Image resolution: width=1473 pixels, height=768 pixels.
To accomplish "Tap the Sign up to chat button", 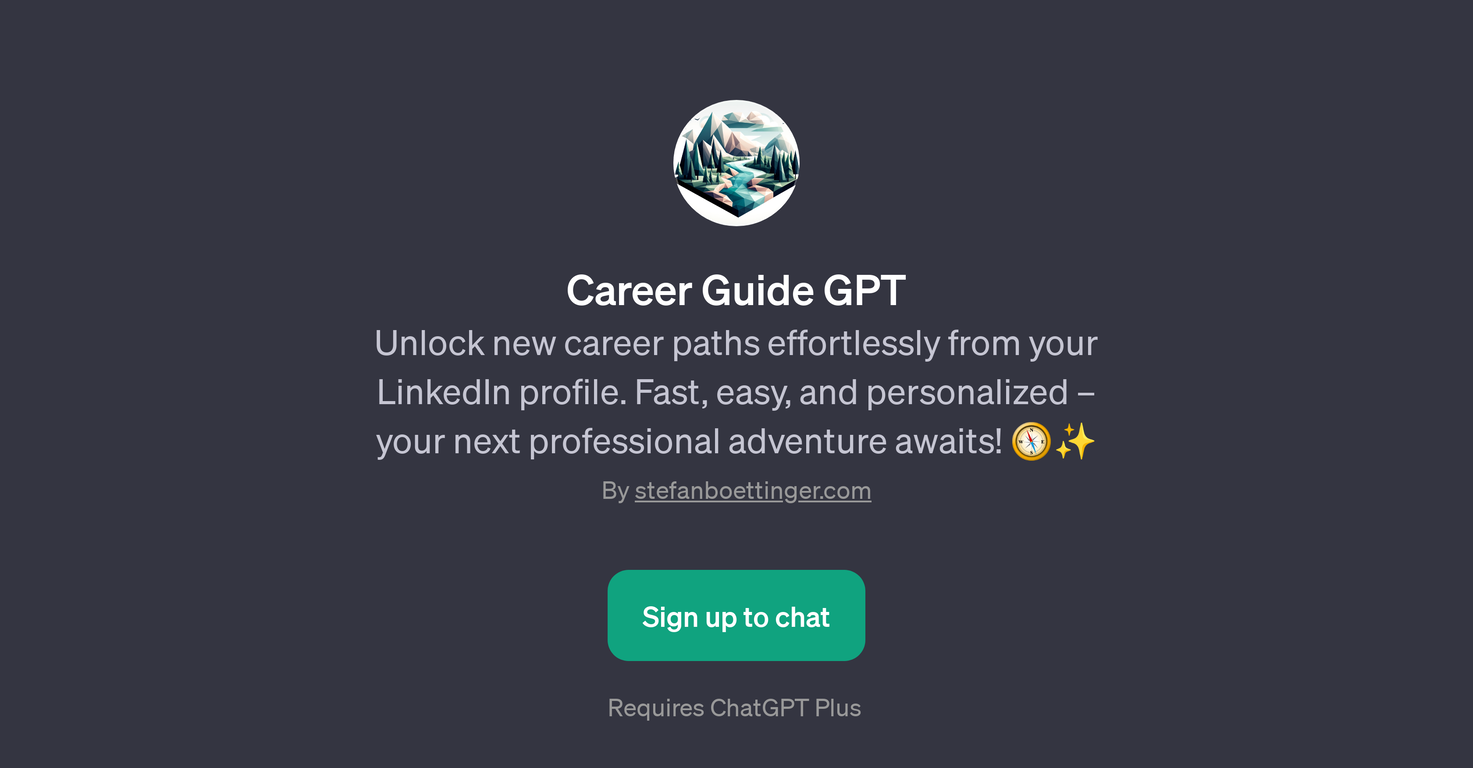I will tap(736, 616).
